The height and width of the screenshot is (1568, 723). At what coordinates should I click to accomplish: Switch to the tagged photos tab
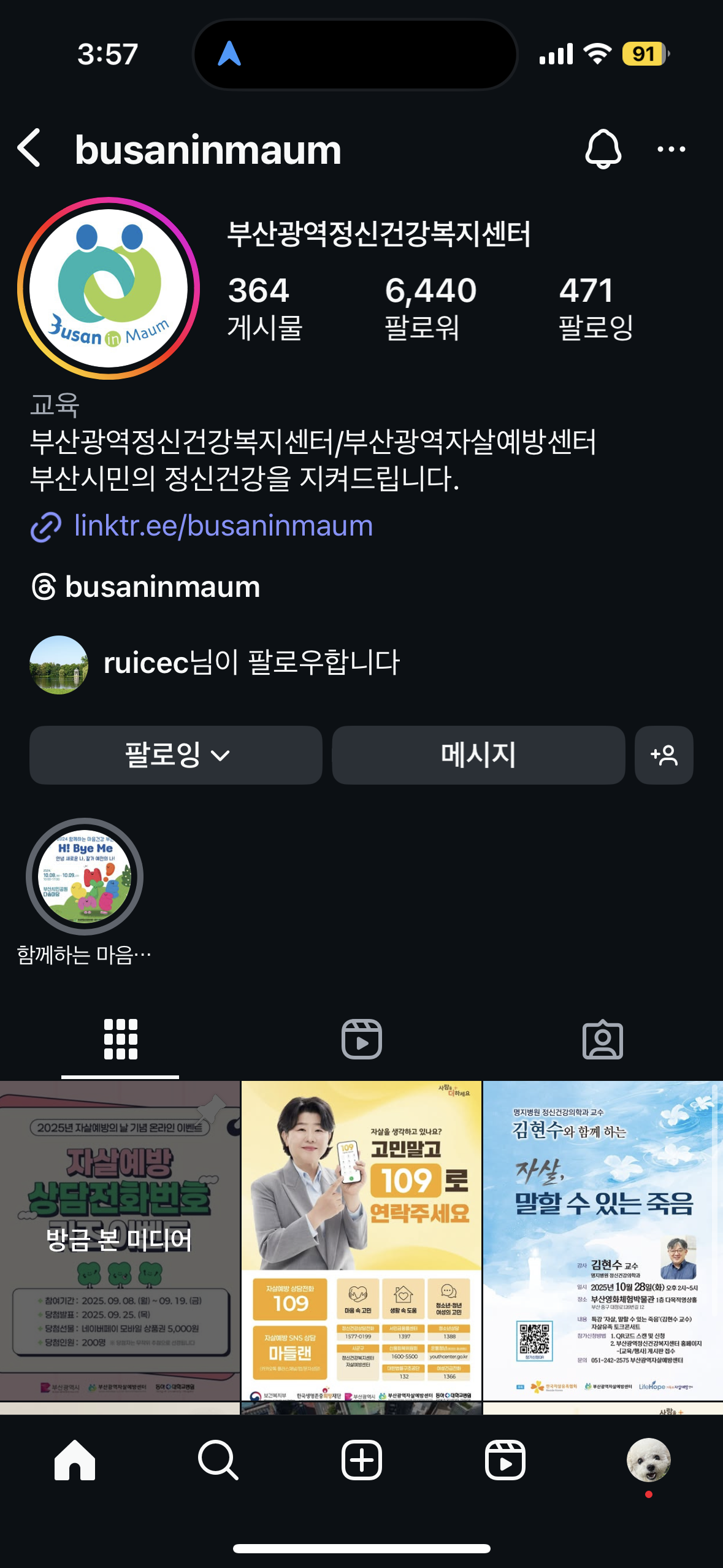pyautogui.click(x=602, y=1039)
